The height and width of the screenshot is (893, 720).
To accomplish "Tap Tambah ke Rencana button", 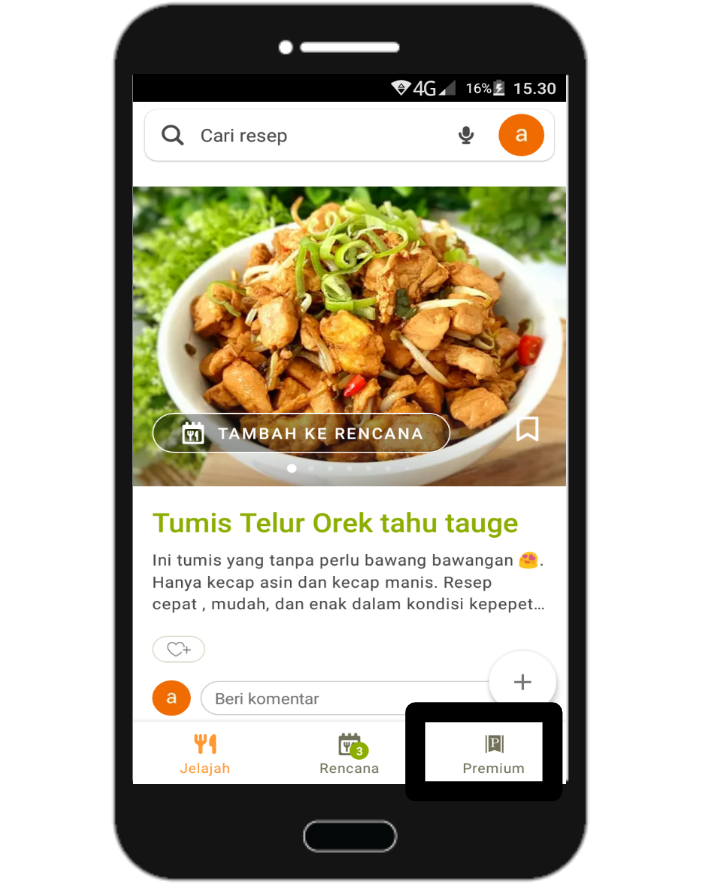I will (301, 433).
